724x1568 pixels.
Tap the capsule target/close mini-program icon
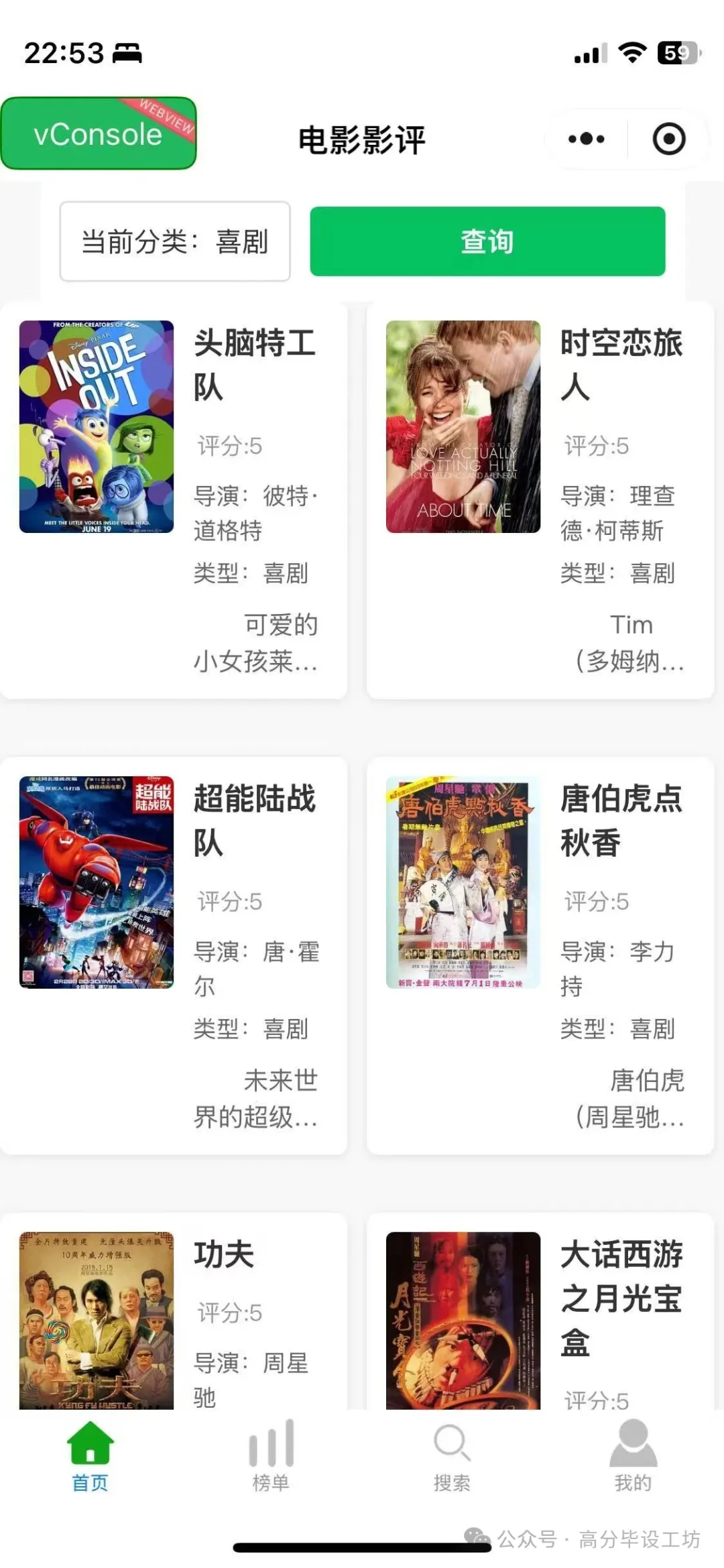coord(668,138)
